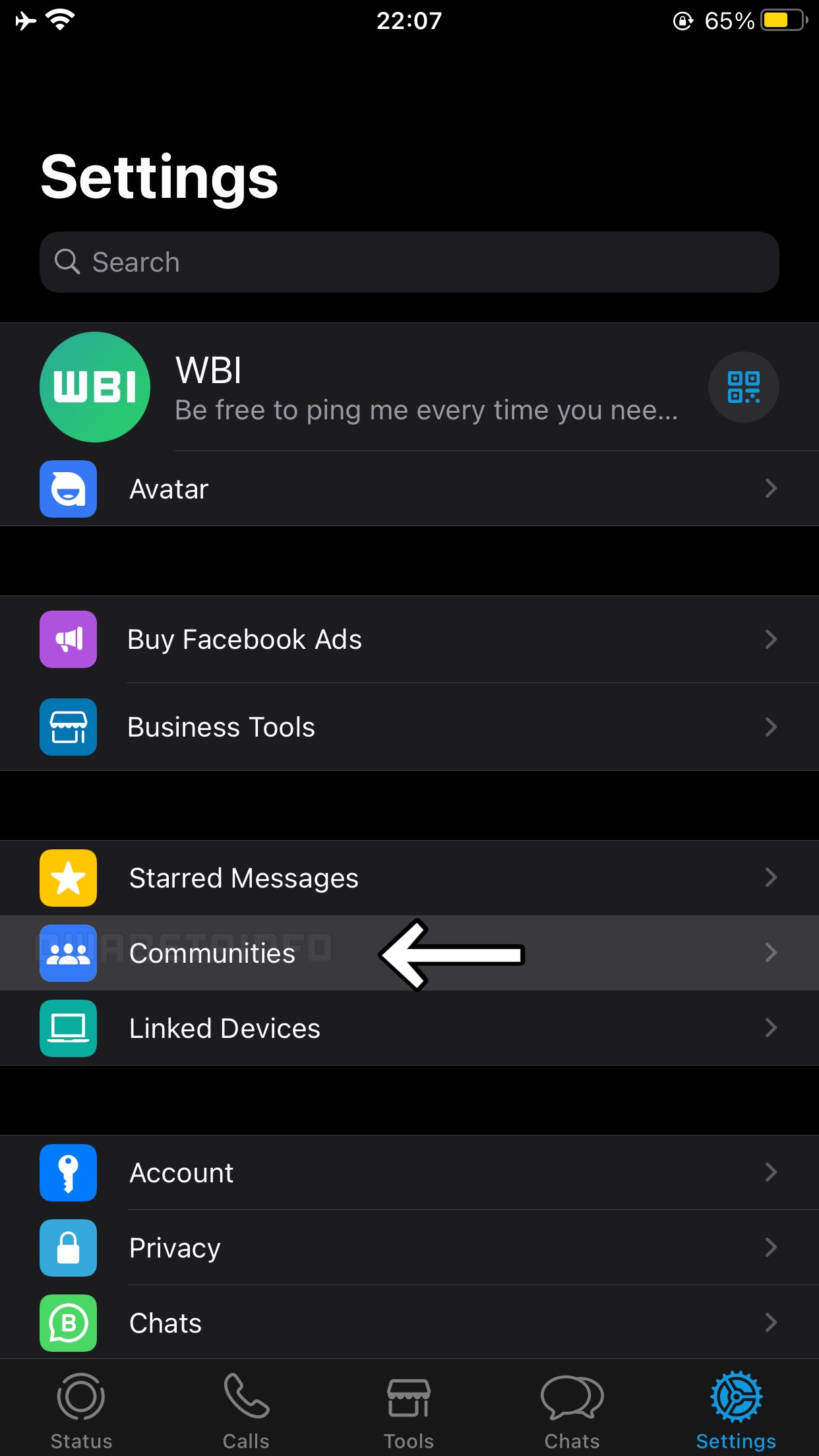Open Privacy settings
Image resolution: width=819 pixels, height=1456 pixels.
click(x=409, y=1248)
